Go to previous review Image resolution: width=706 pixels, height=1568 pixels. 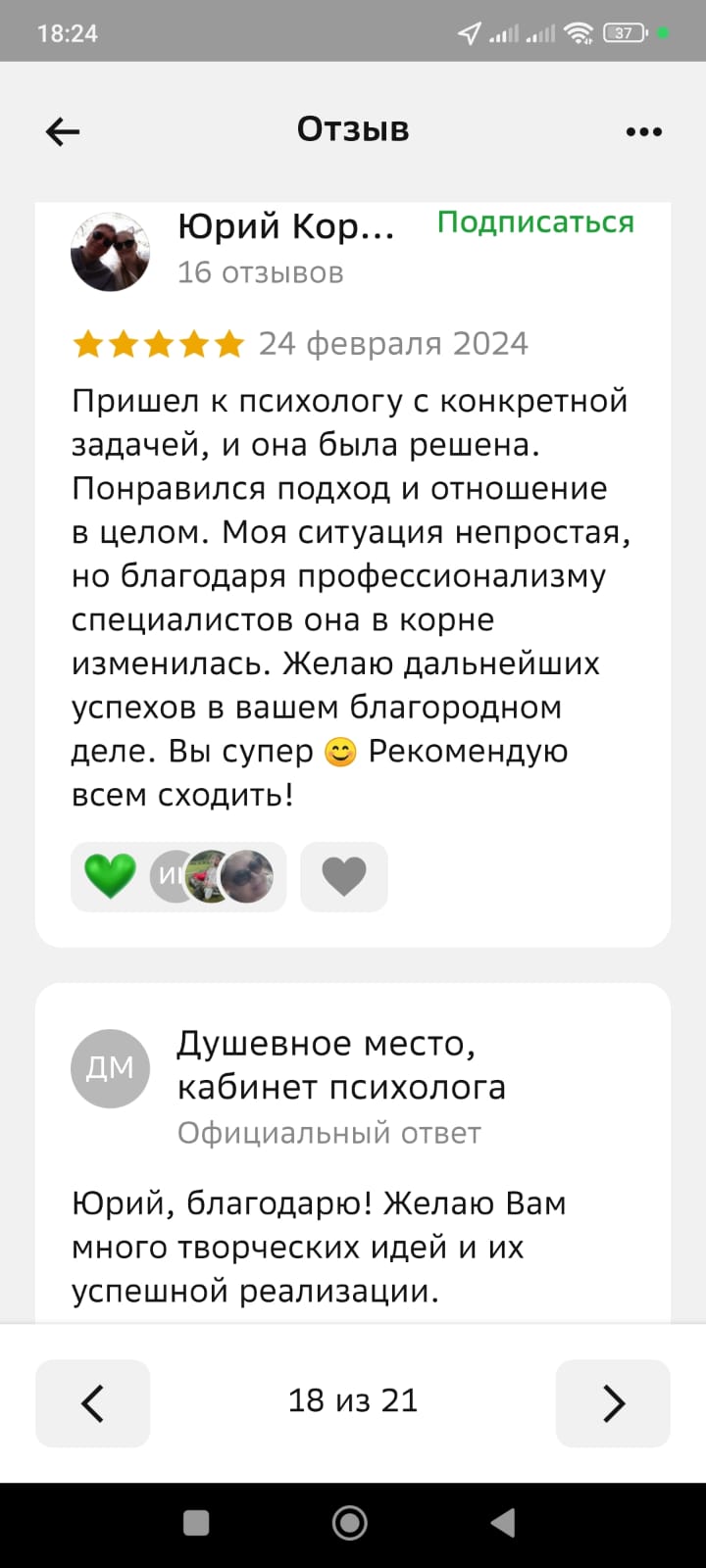tap(93, 1403)
